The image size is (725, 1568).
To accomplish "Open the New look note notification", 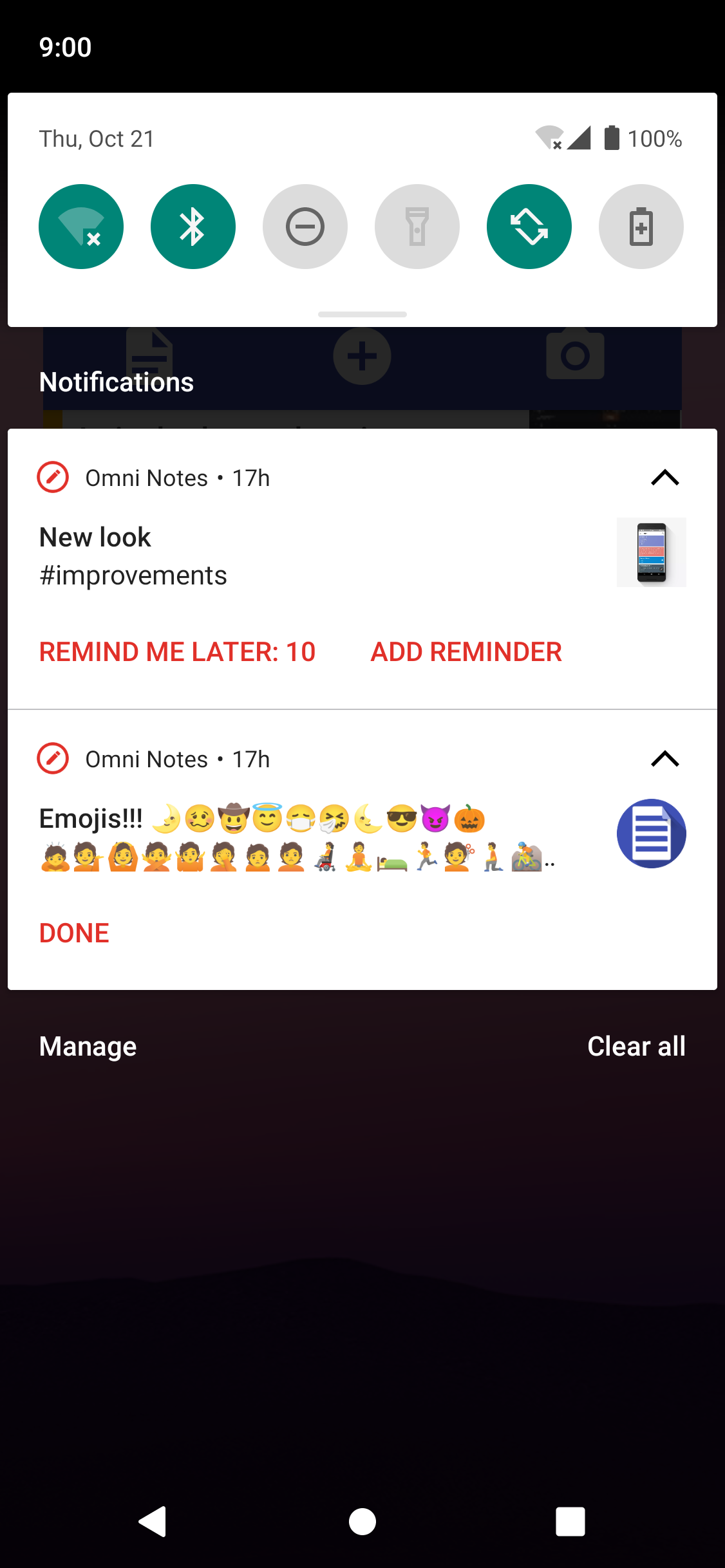I will tap(258, 555).
